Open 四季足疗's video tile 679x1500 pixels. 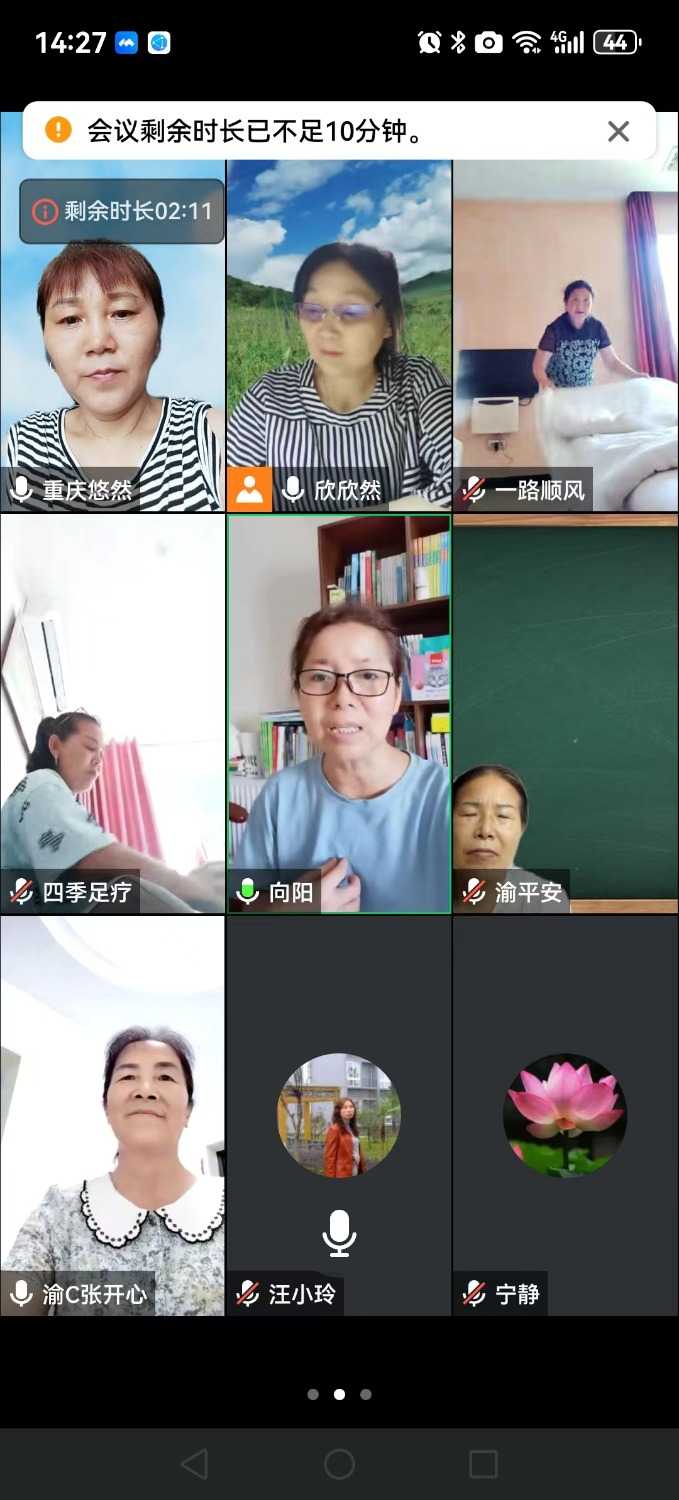pyautogui.click(x=112, y=712)
